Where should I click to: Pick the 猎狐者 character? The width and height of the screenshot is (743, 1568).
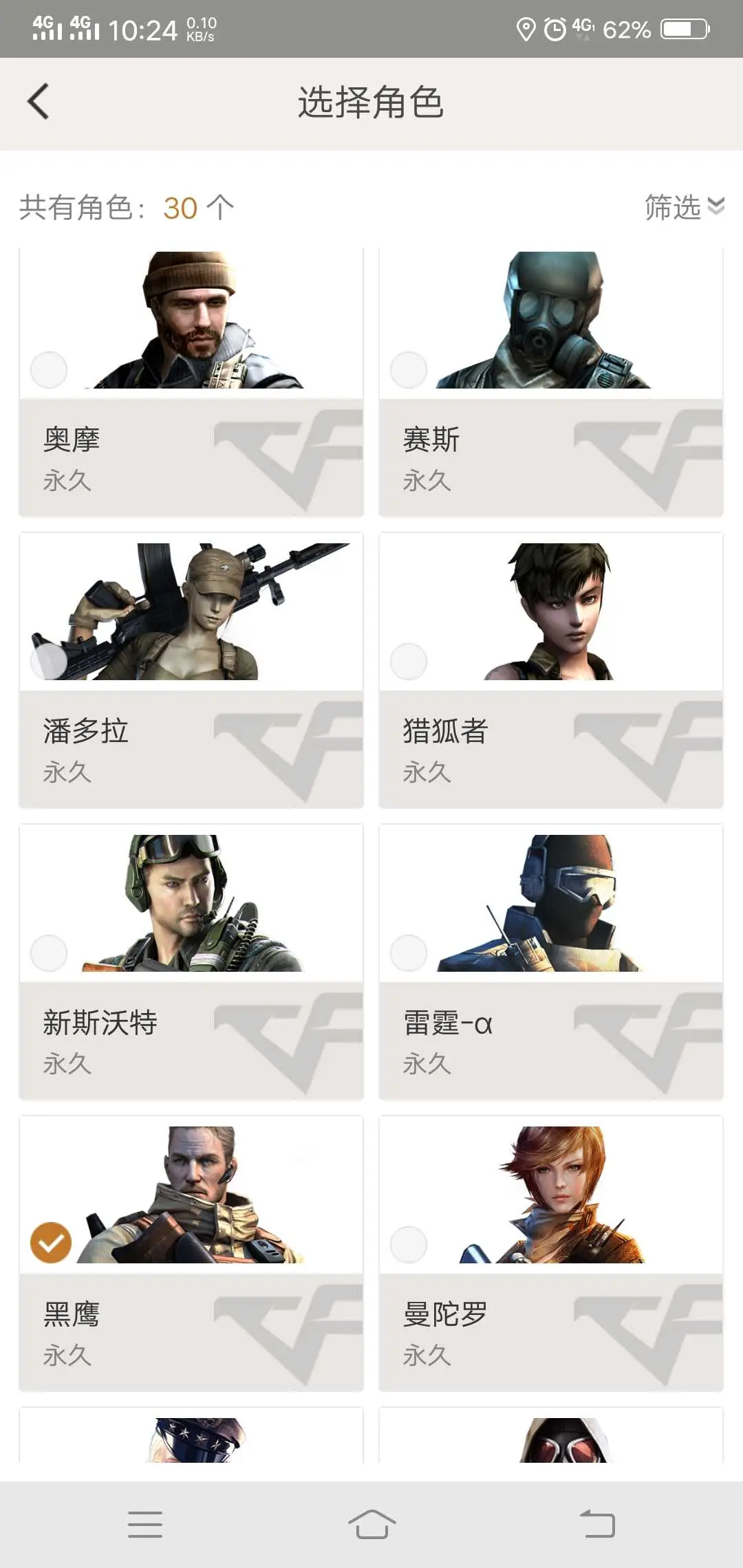pyautogui.click(x=551, y=671)
